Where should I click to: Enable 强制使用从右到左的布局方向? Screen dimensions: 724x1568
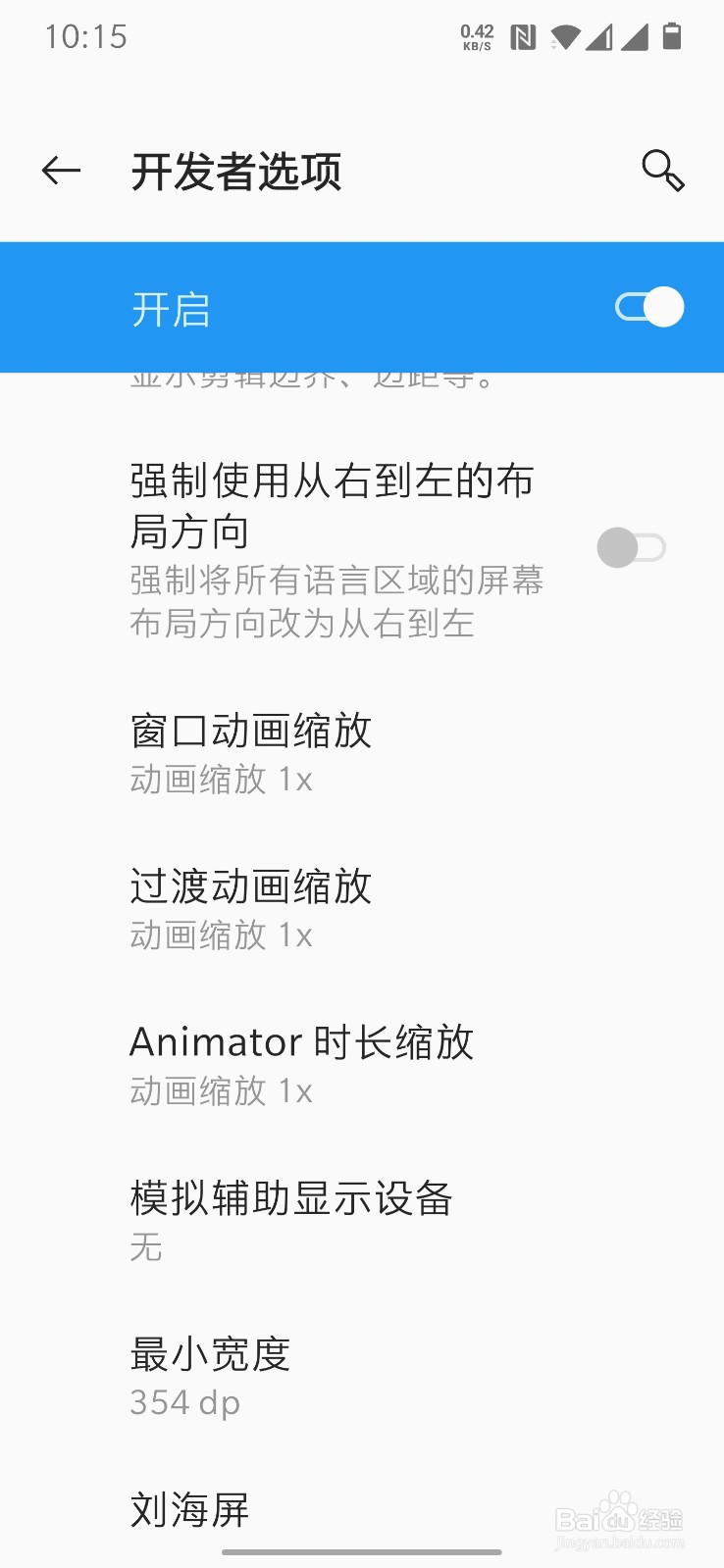click(631, 547)
